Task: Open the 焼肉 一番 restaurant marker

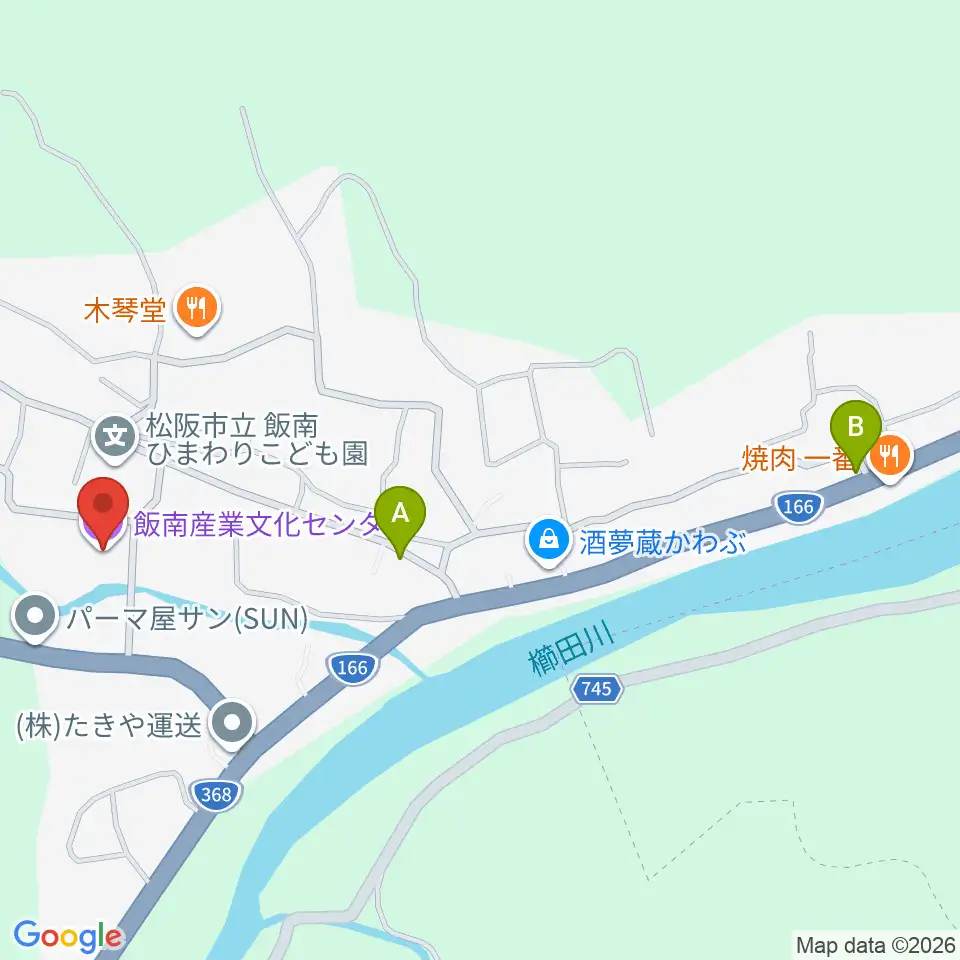Action: [890, 458]
